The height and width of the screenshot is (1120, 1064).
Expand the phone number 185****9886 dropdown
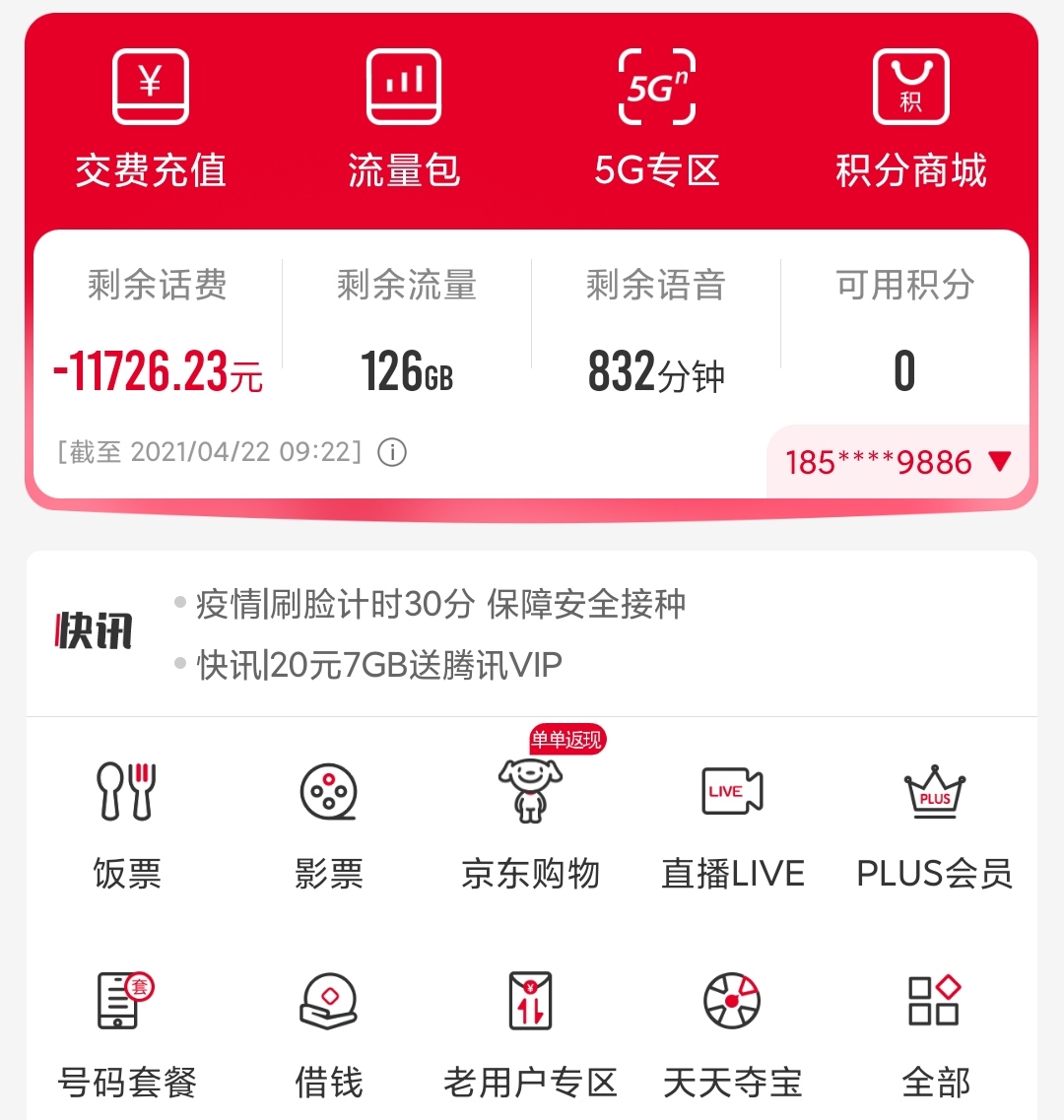click(x=898, y=462)
